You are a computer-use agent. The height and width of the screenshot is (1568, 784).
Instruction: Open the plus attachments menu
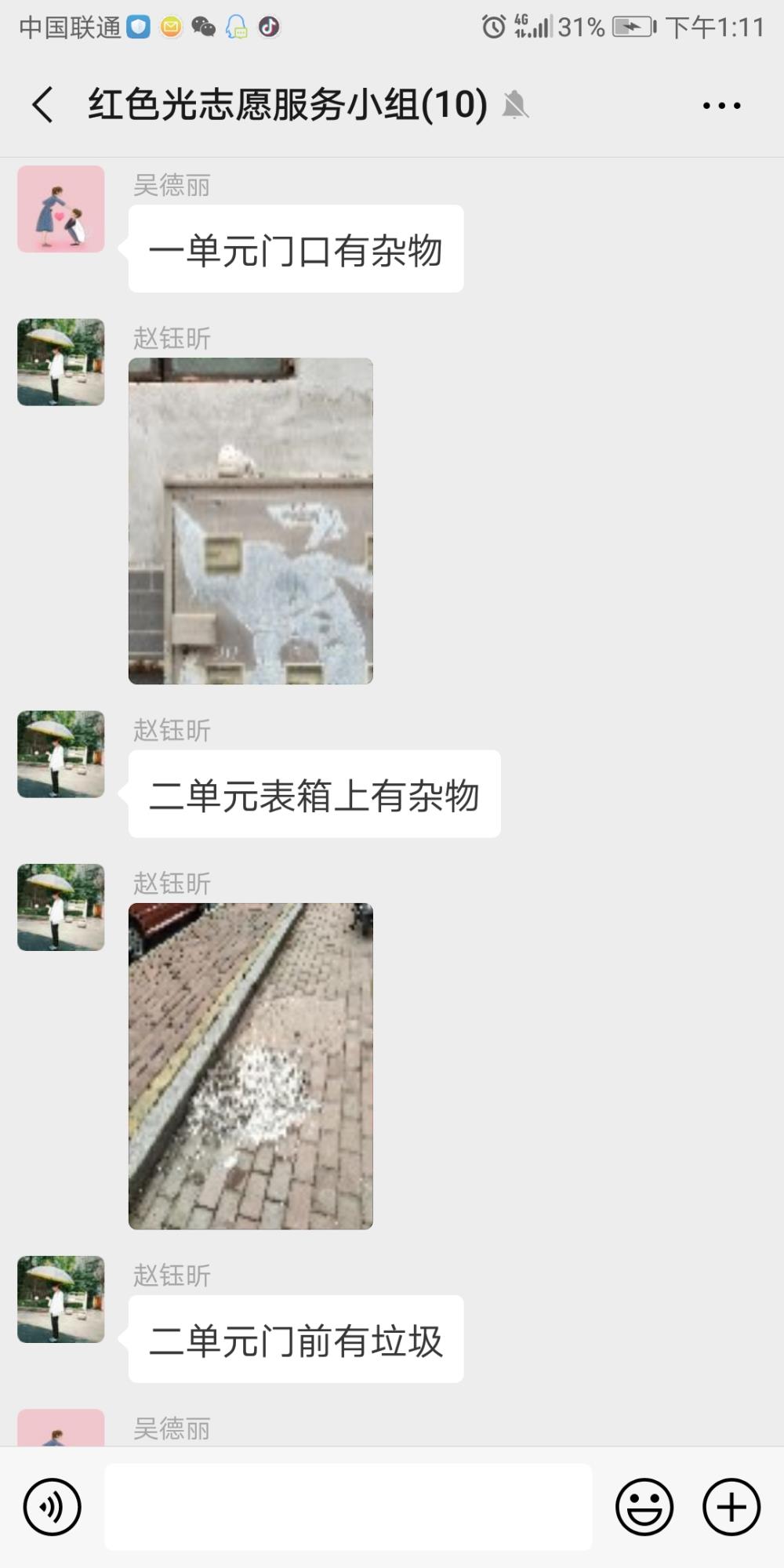(x=731, y=1507)
